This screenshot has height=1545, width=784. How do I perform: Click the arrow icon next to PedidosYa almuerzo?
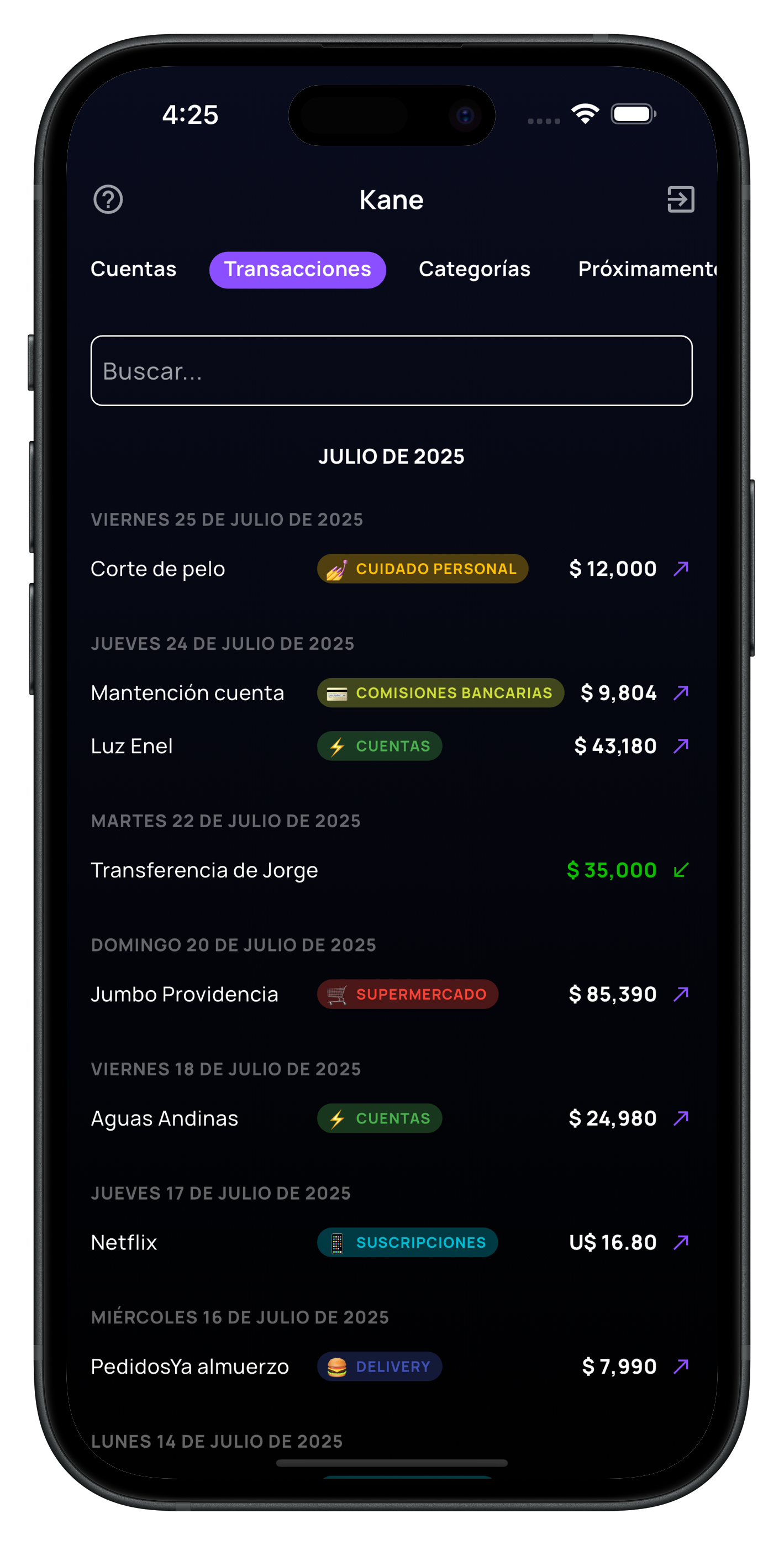pyautogui.click(x=681, y=1367)
